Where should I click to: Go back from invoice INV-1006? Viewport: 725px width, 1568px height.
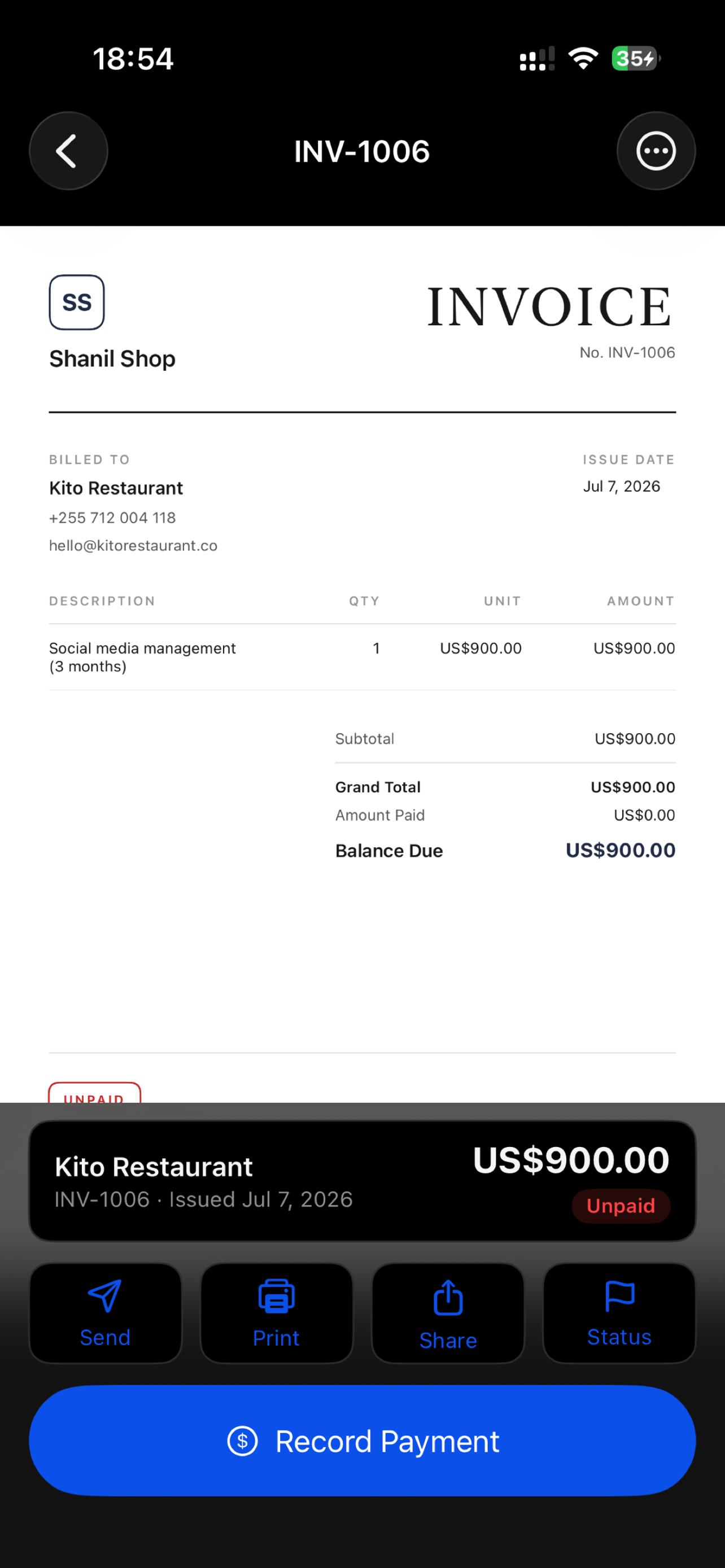pyautogui.click(x=68, y=151)
